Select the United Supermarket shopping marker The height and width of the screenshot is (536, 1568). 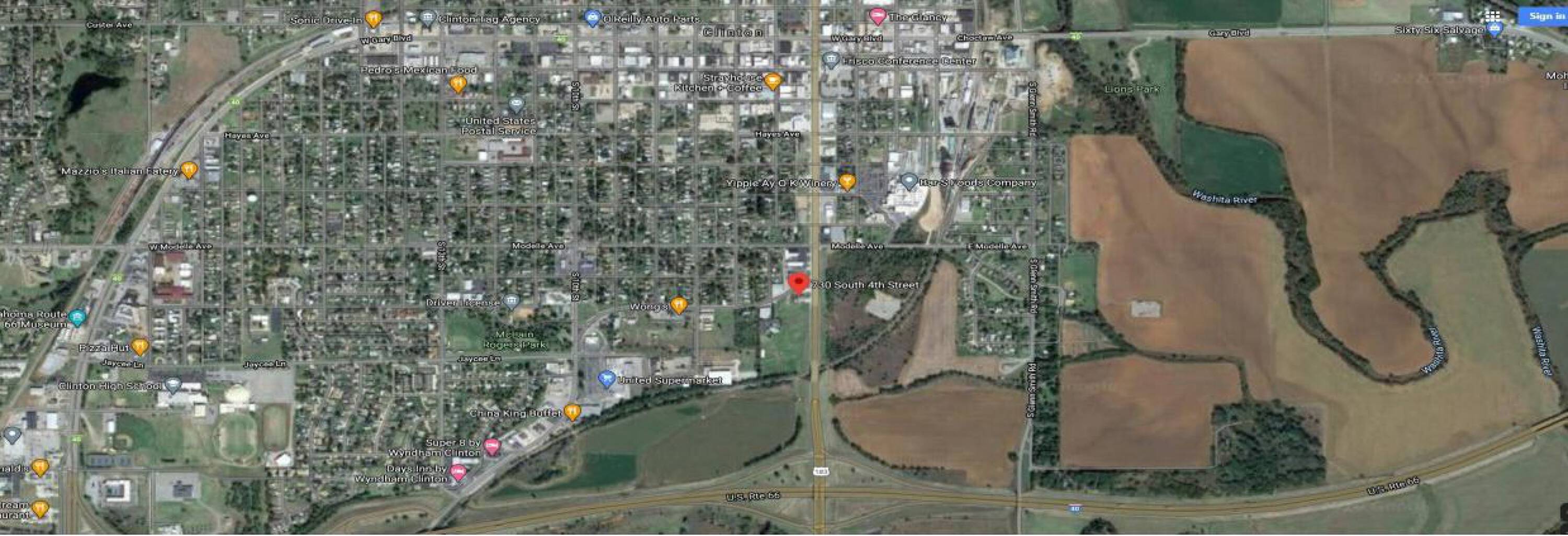pyautogui.click(x=606, y=380)
